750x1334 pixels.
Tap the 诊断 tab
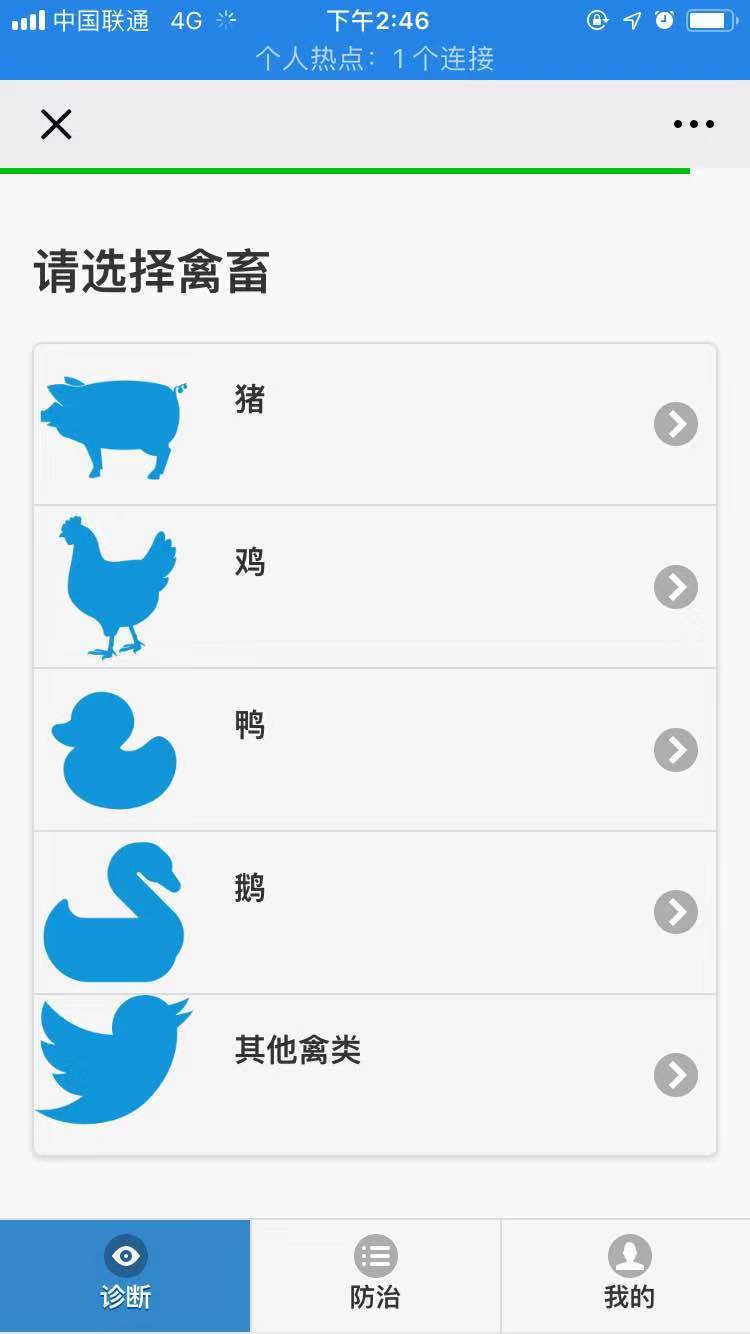[125, 1276]
